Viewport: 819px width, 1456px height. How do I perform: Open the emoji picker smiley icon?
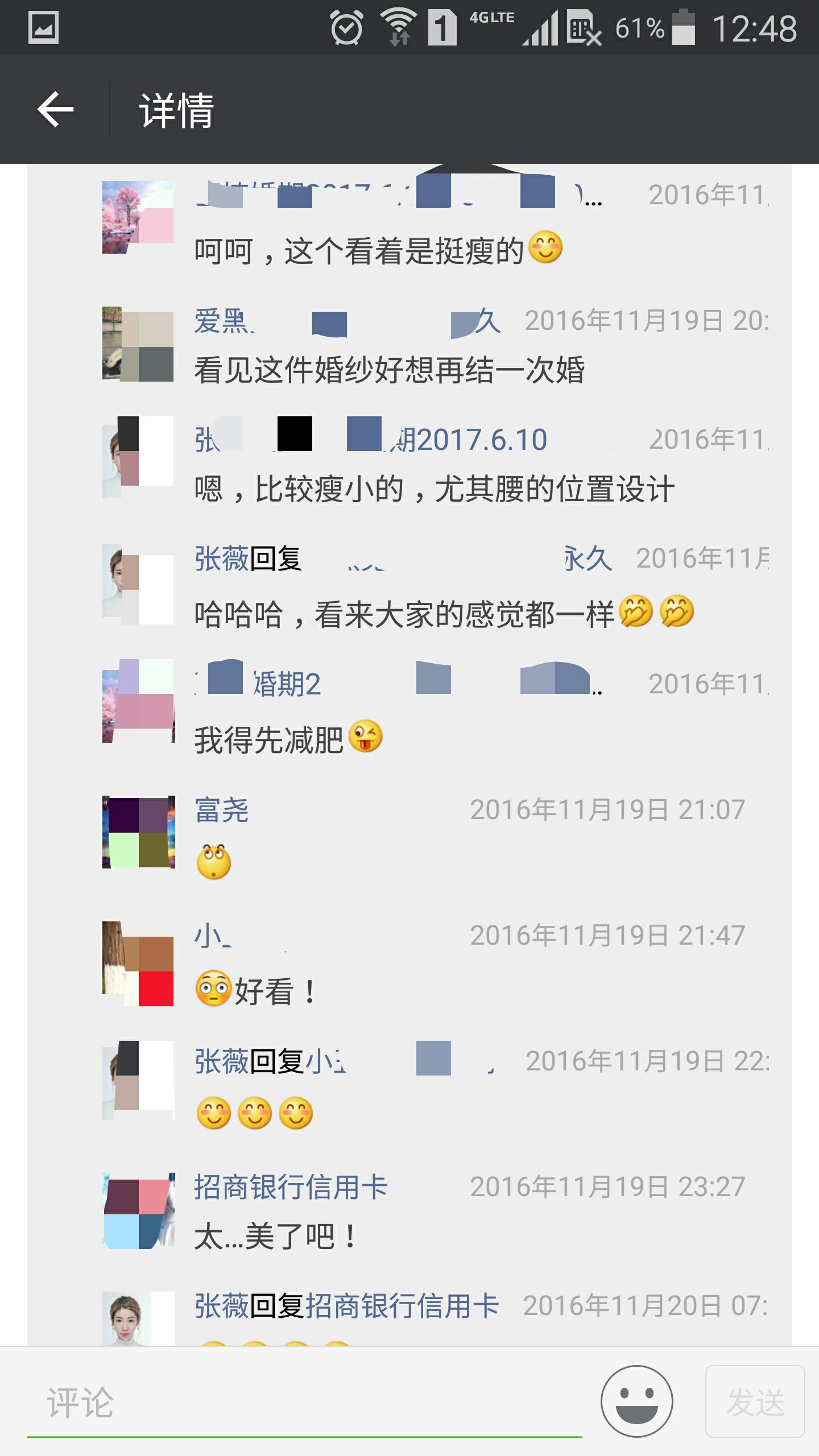pos(636,1401)
